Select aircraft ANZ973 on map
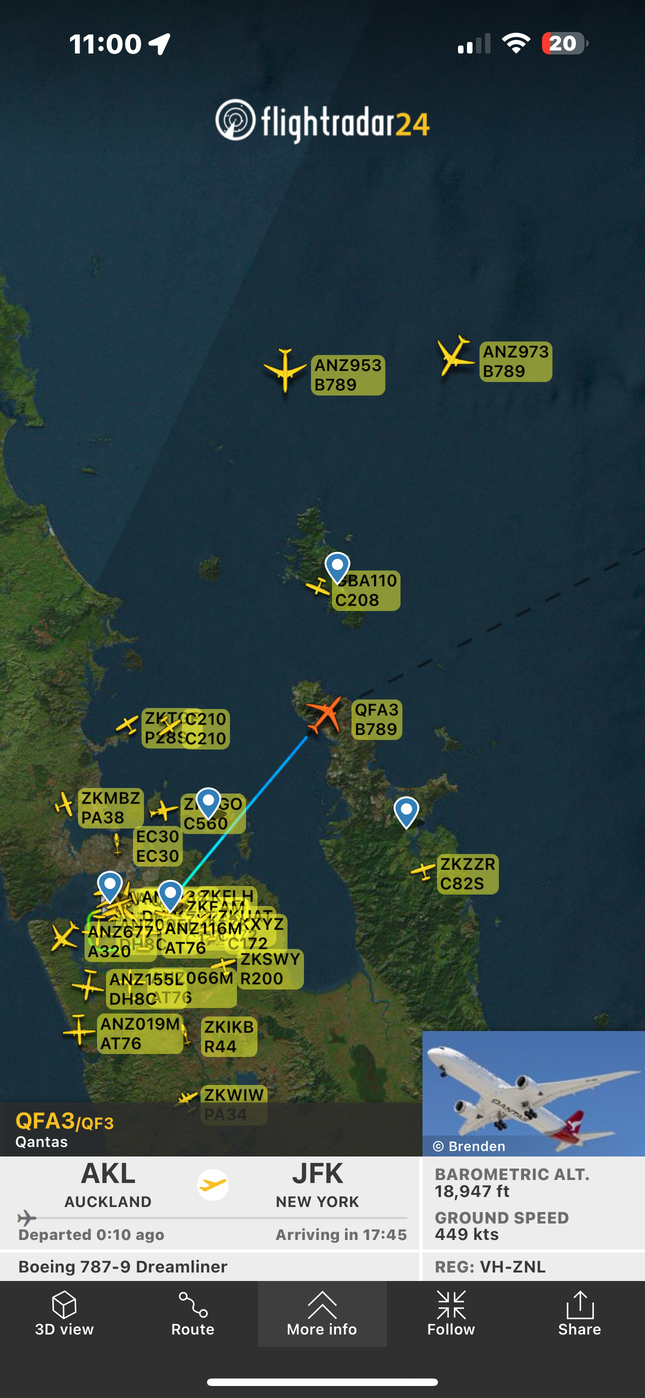The image size is (645, 1398). tap(455, 356)
